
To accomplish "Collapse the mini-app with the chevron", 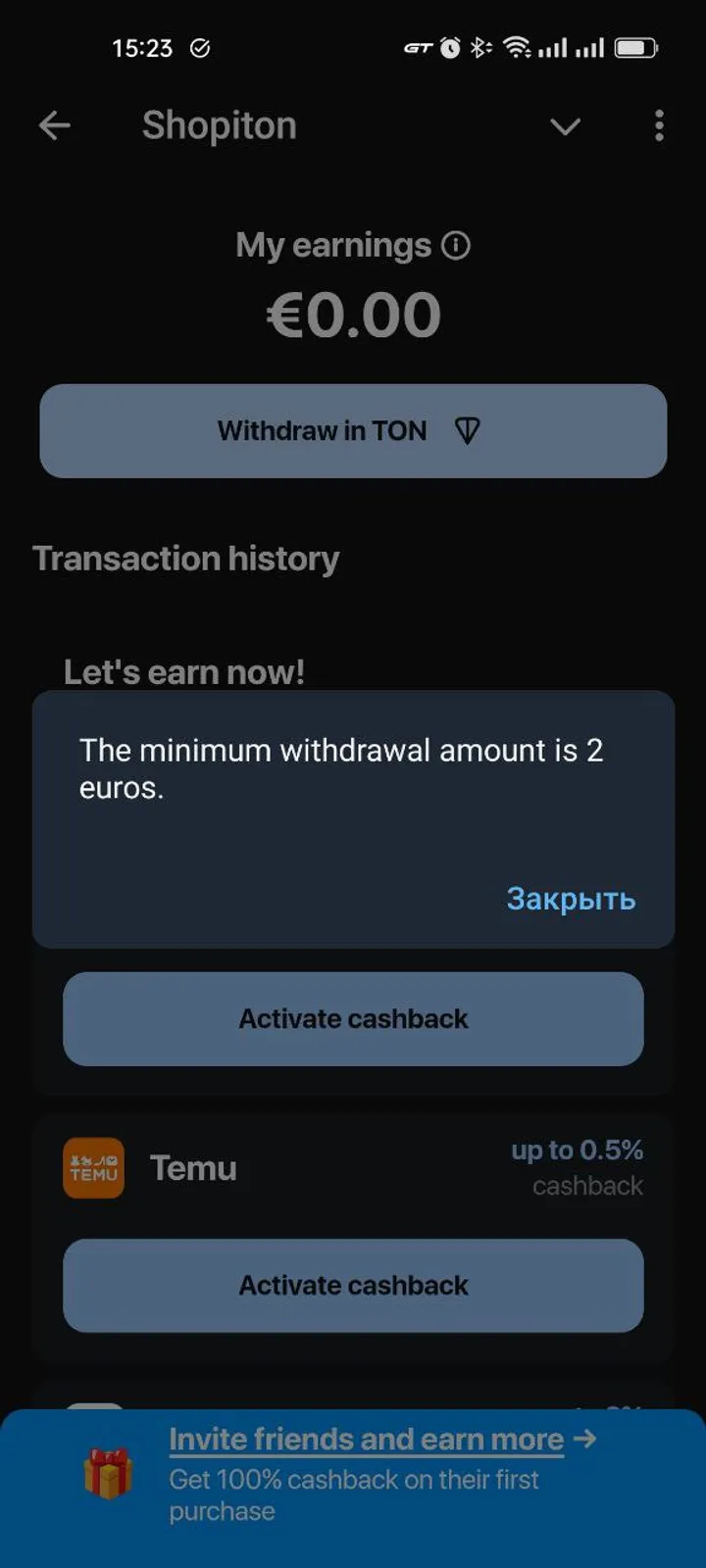I will 565,127.
